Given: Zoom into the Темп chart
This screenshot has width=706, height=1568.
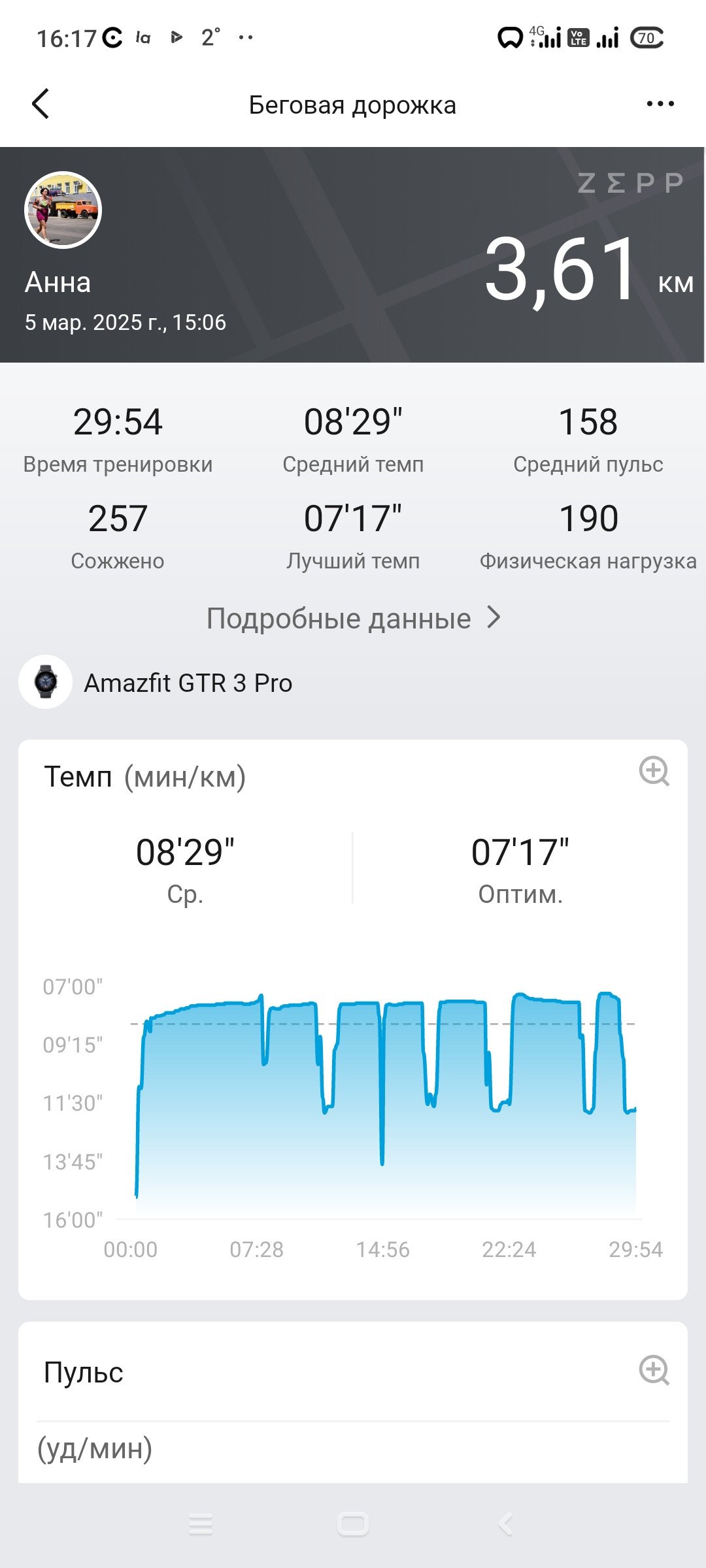Looking at the screenshot, I should [x=654, y=772].
